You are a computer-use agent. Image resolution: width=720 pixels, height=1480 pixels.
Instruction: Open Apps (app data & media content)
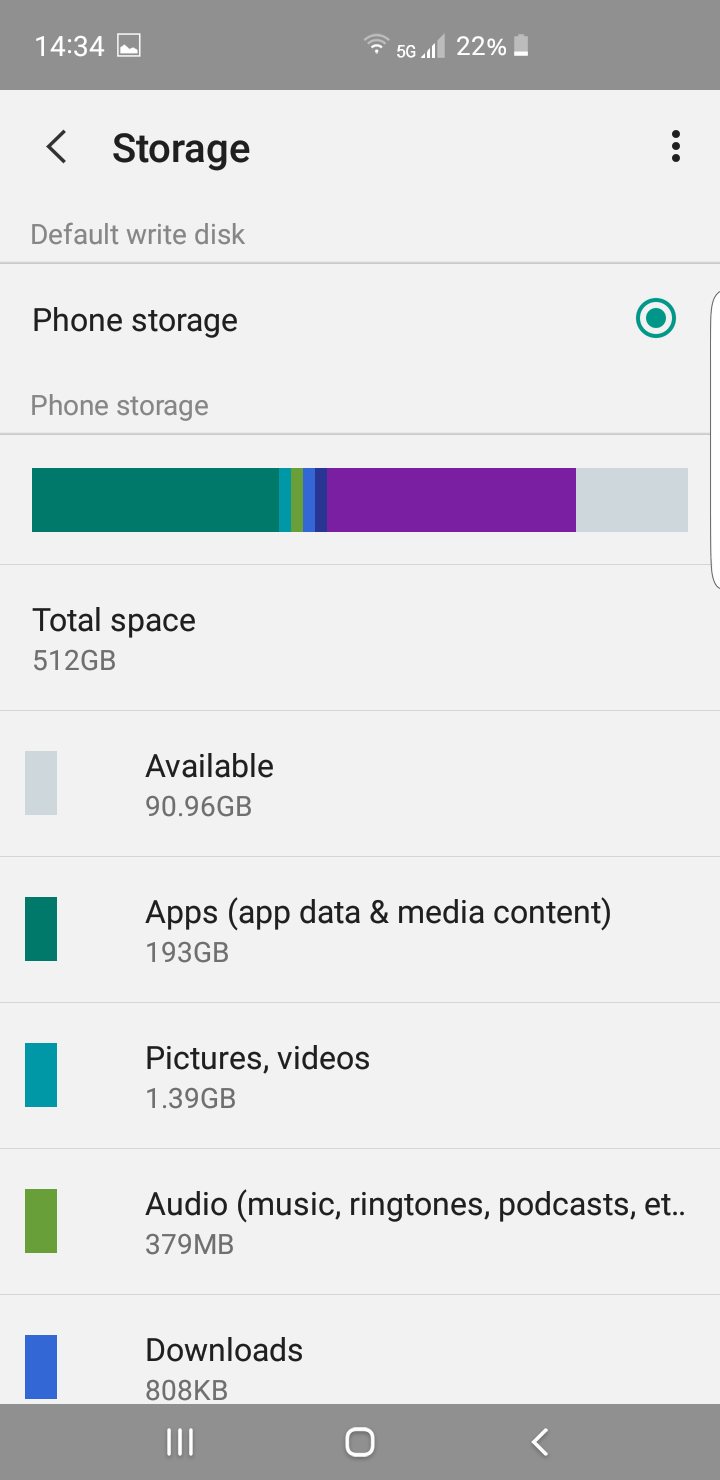tap(360, 930)
